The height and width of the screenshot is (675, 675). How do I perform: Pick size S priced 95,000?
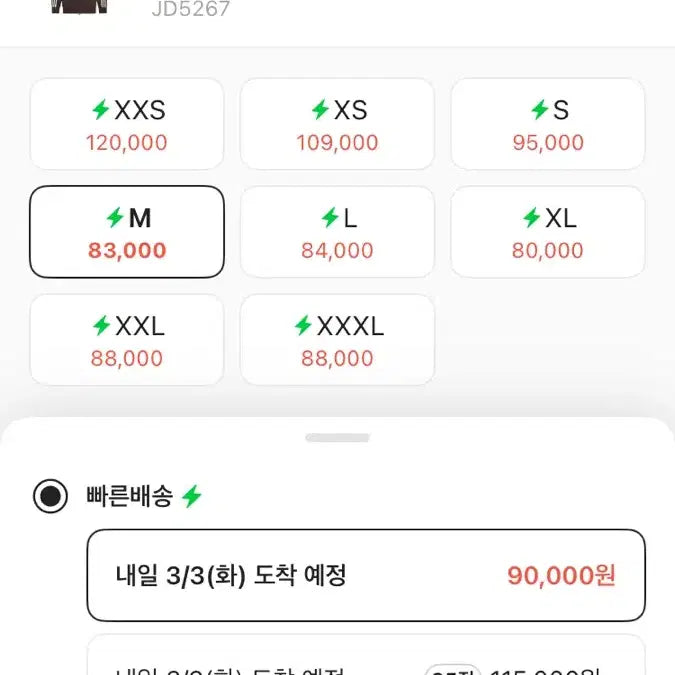547,125
